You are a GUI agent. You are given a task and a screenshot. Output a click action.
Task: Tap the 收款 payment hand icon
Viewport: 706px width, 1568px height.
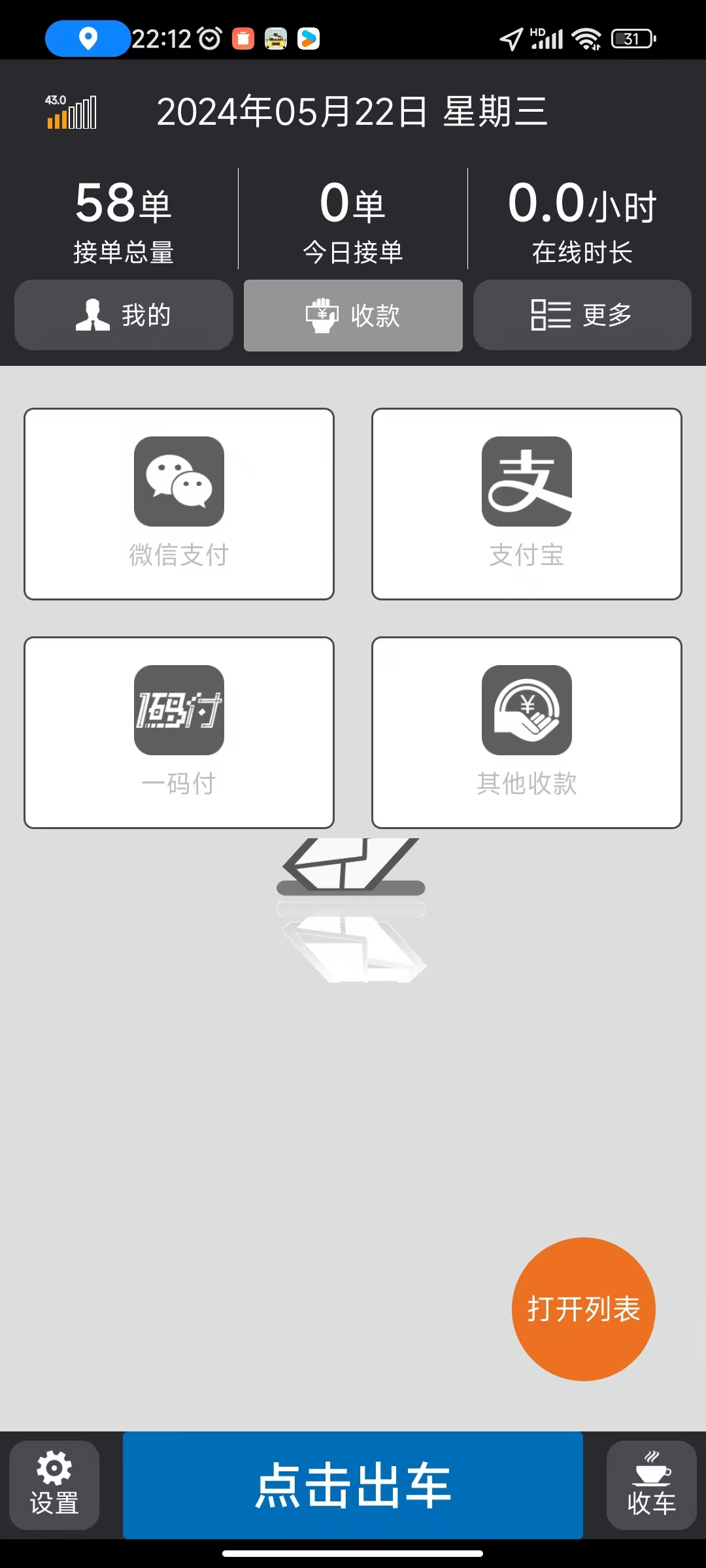pyautogui.click(x=322, y=314)
